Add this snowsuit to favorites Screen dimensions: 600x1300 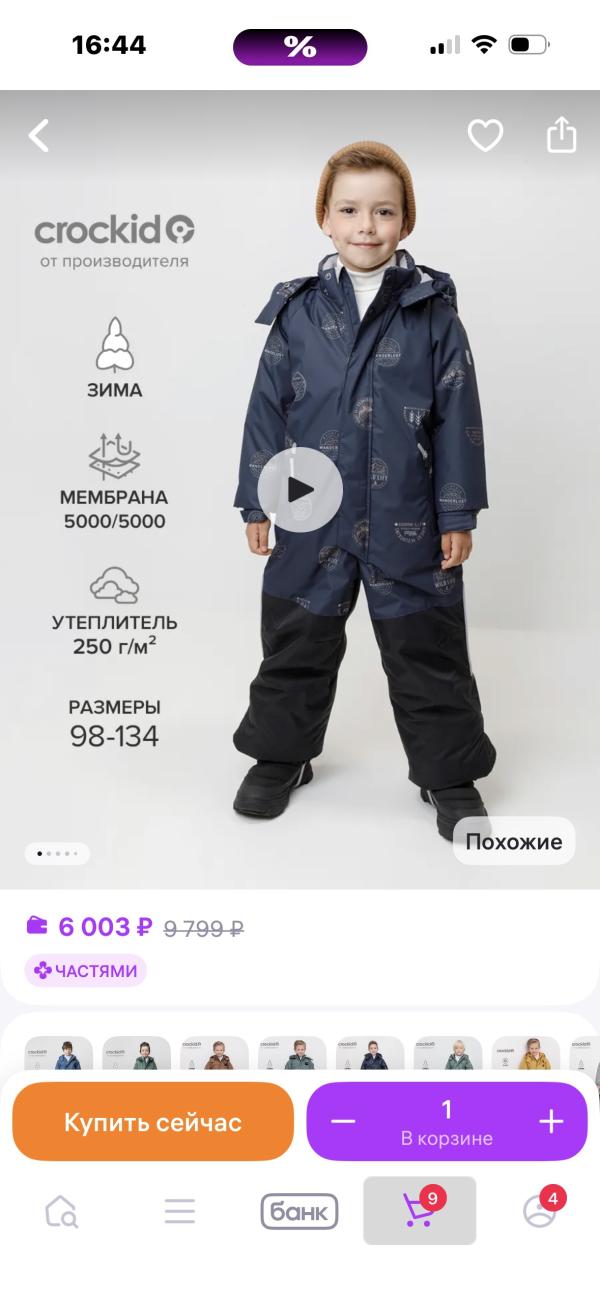coord(485,136)
